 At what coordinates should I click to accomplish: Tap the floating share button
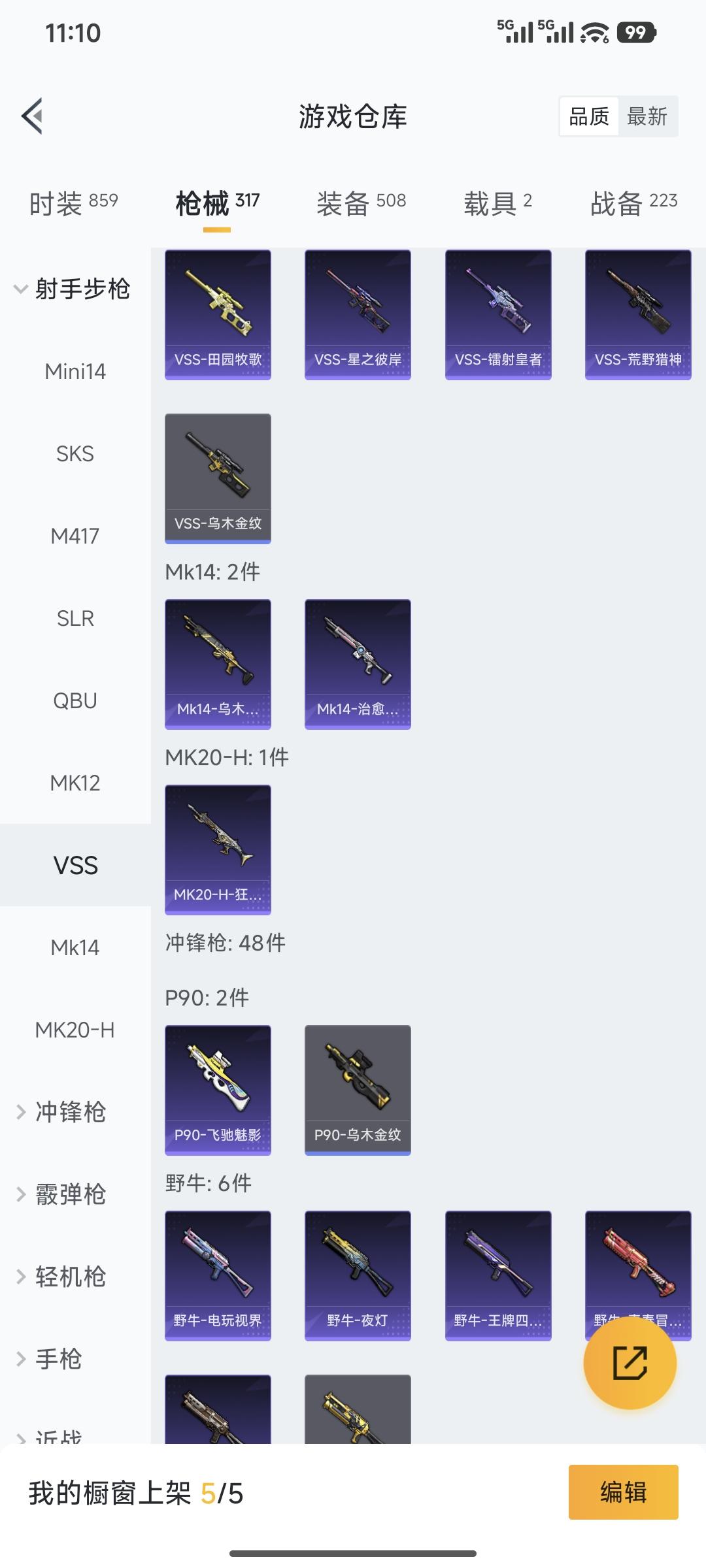coord(630,1363)
